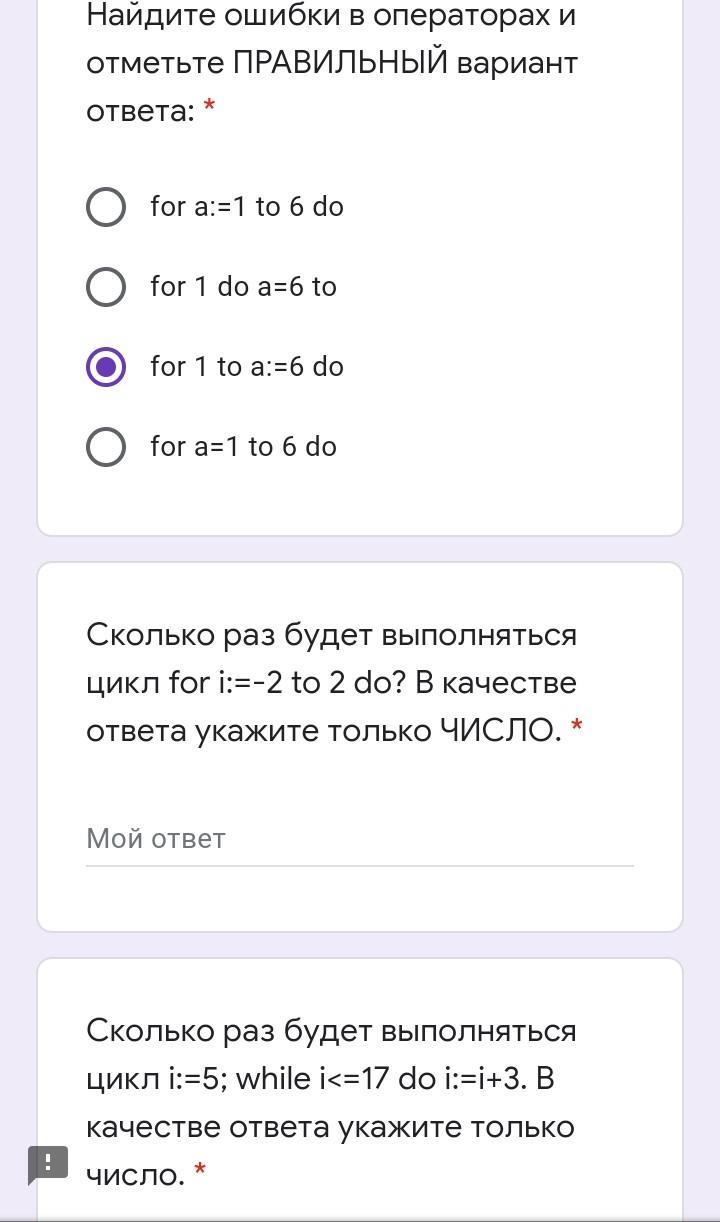Choose the 'for 1 do a=6 to' option
This screenshot has width=720, height=1222.
coord(106,287)
